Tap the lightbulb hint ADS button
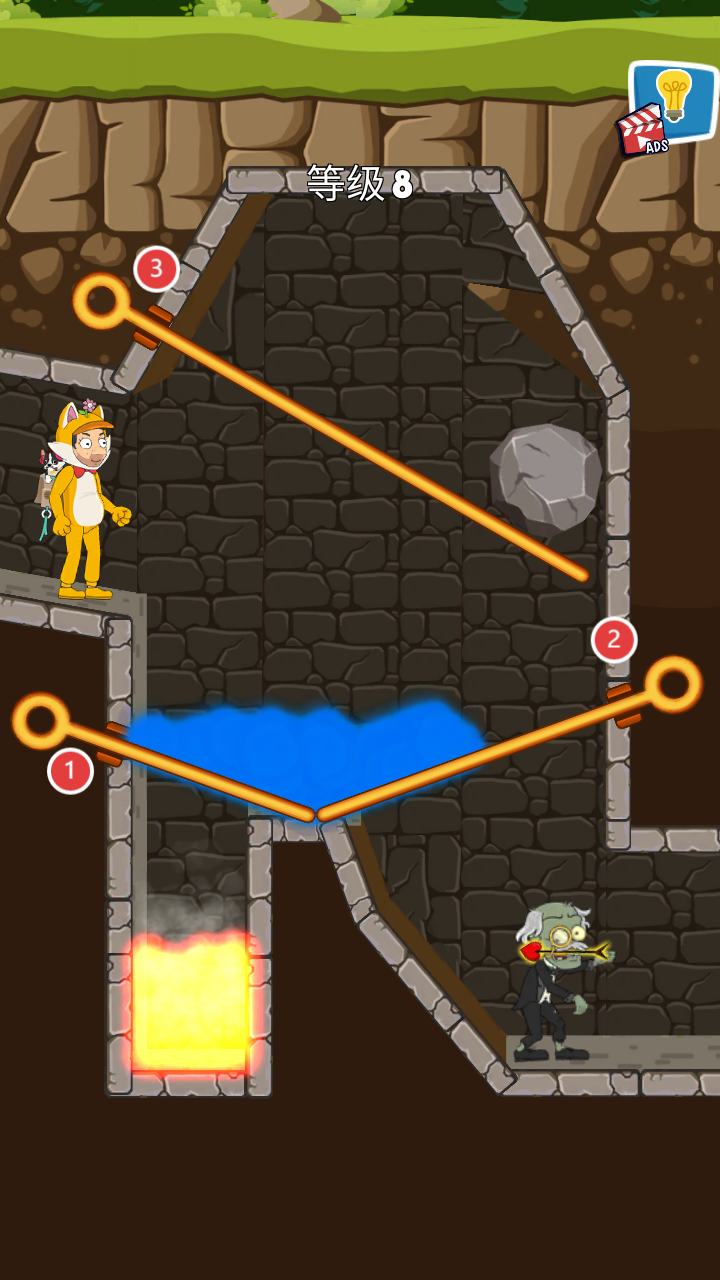The image size is (720, 1280). point(665,107)
